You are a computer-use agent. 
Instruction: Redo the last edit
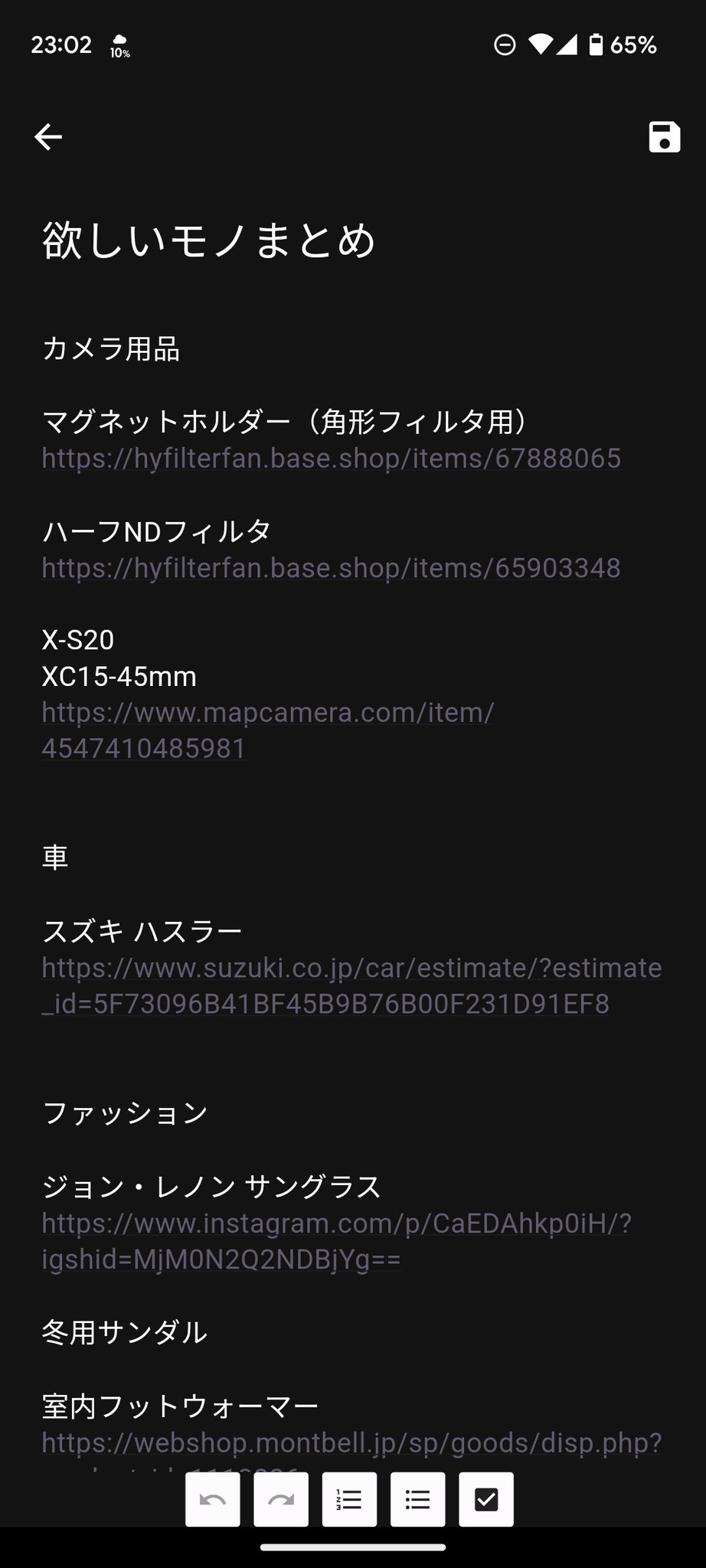tap(281, 1499)
